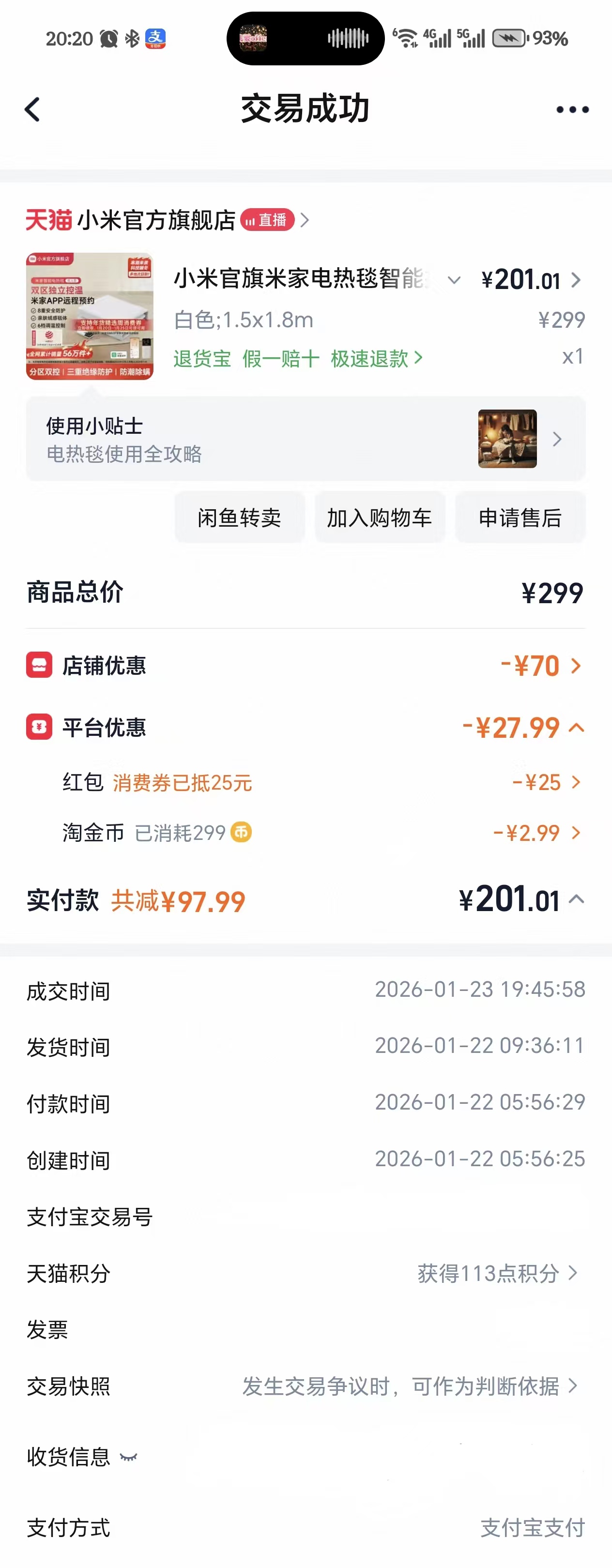Go back from the order details page
The height and width of the screenshot is (1568, 612).
click(x=32, y=109)
